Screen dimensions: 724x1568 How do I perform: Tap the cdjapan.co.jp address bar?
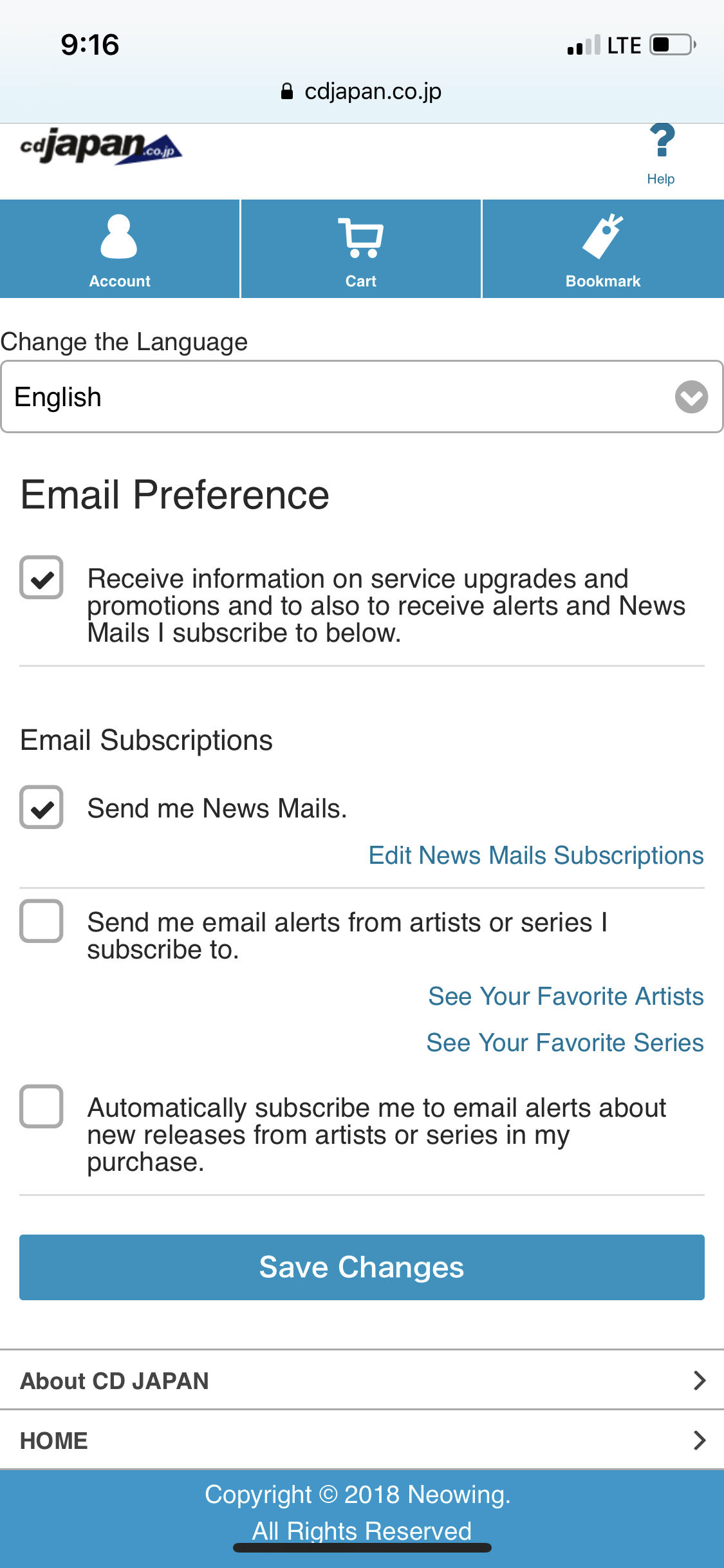pyautogui.click(x=362, y=91)
